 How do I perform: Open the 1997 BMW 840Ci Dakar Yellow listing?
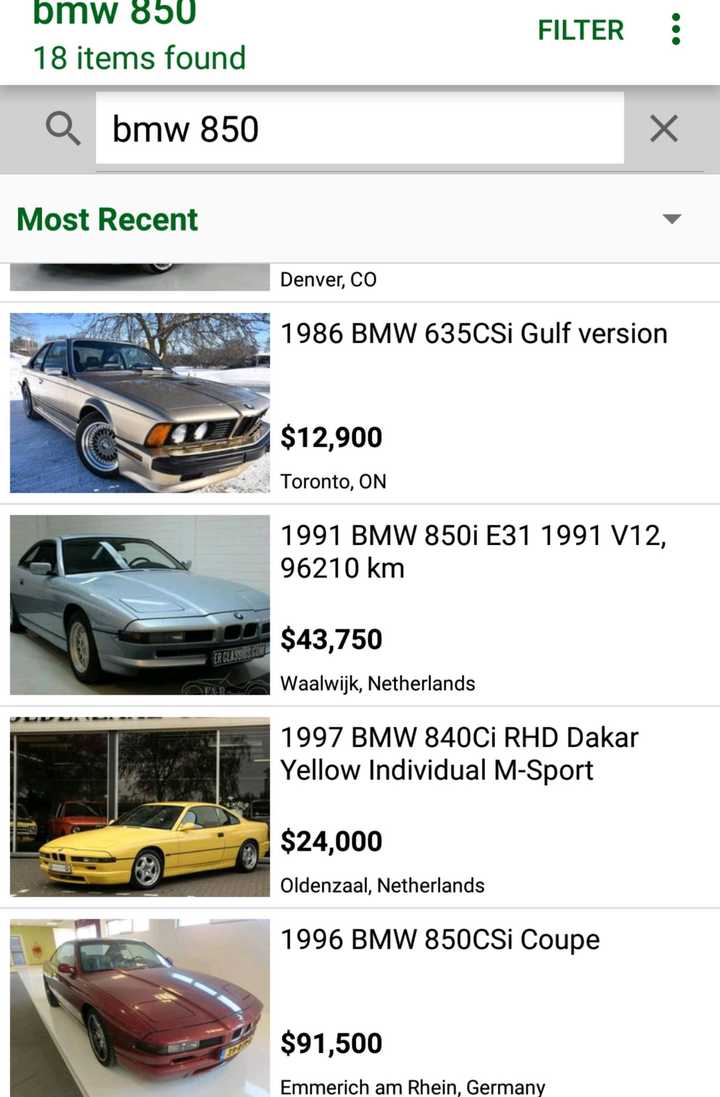click(x=459, y=754)
